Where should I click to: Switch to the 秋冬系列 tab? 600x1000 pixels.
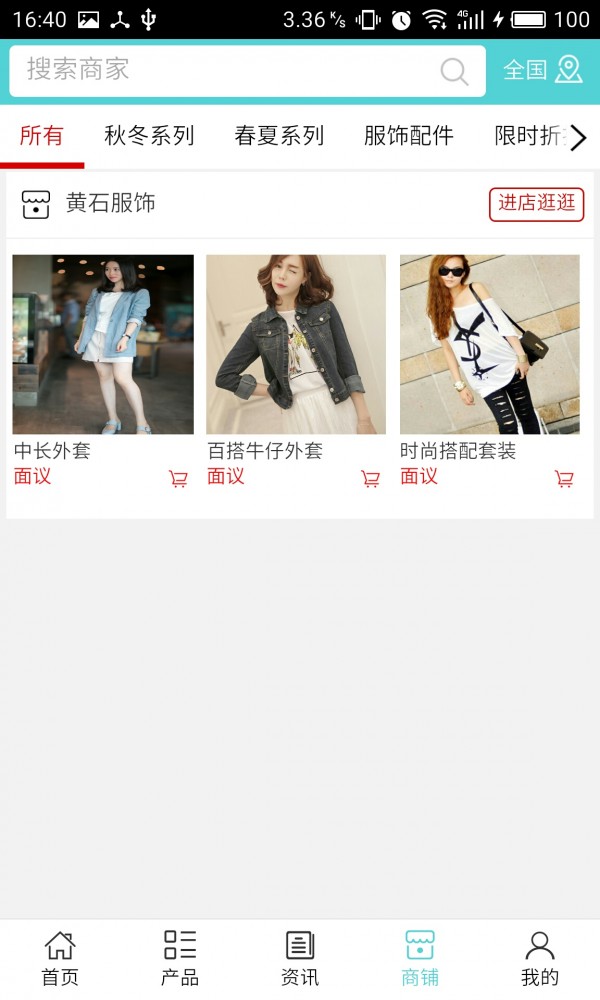(x=149, y=136)
